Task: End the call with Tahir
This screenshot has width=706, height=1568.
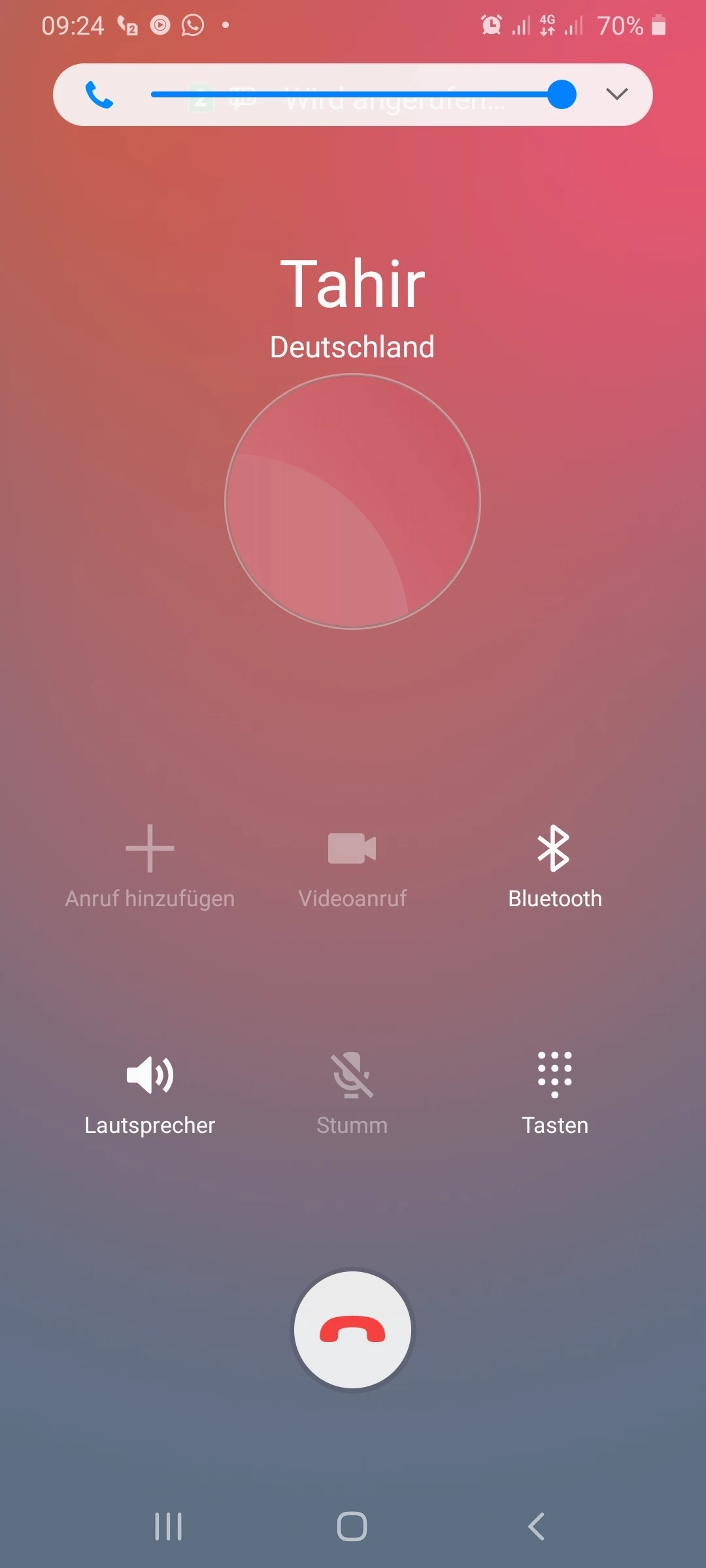Action: (x=352, y=1330)
